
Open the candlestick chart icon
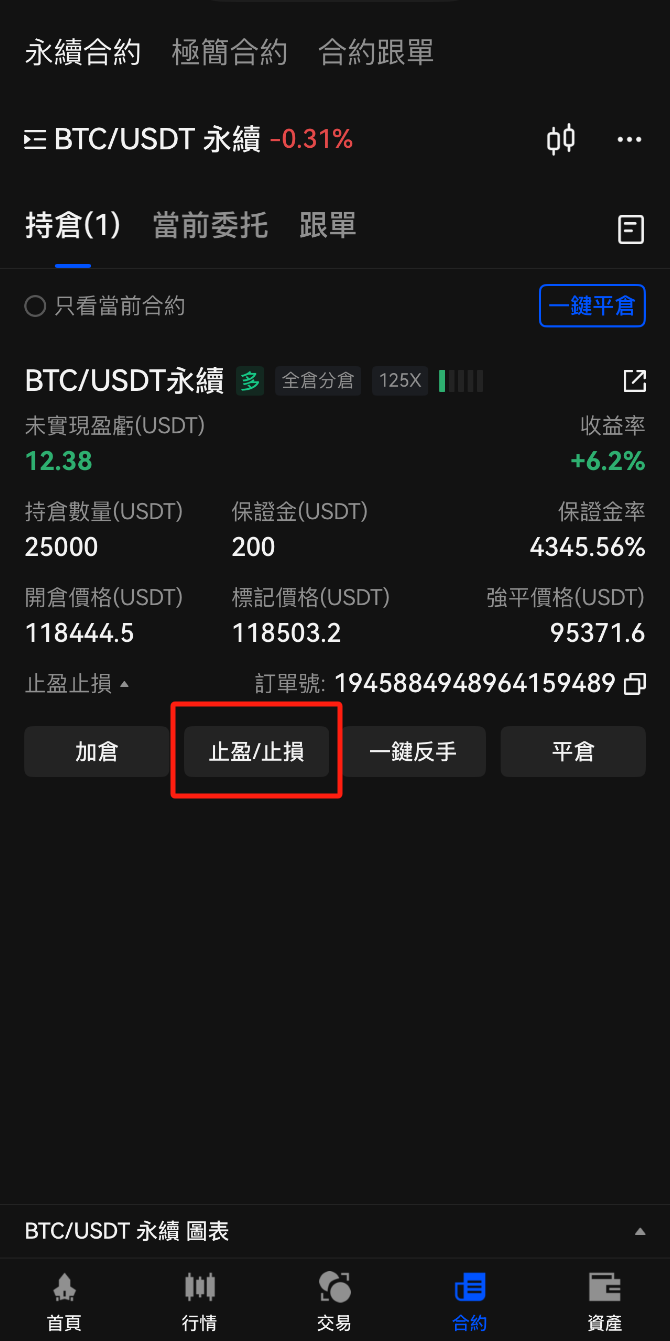[561, 139]
